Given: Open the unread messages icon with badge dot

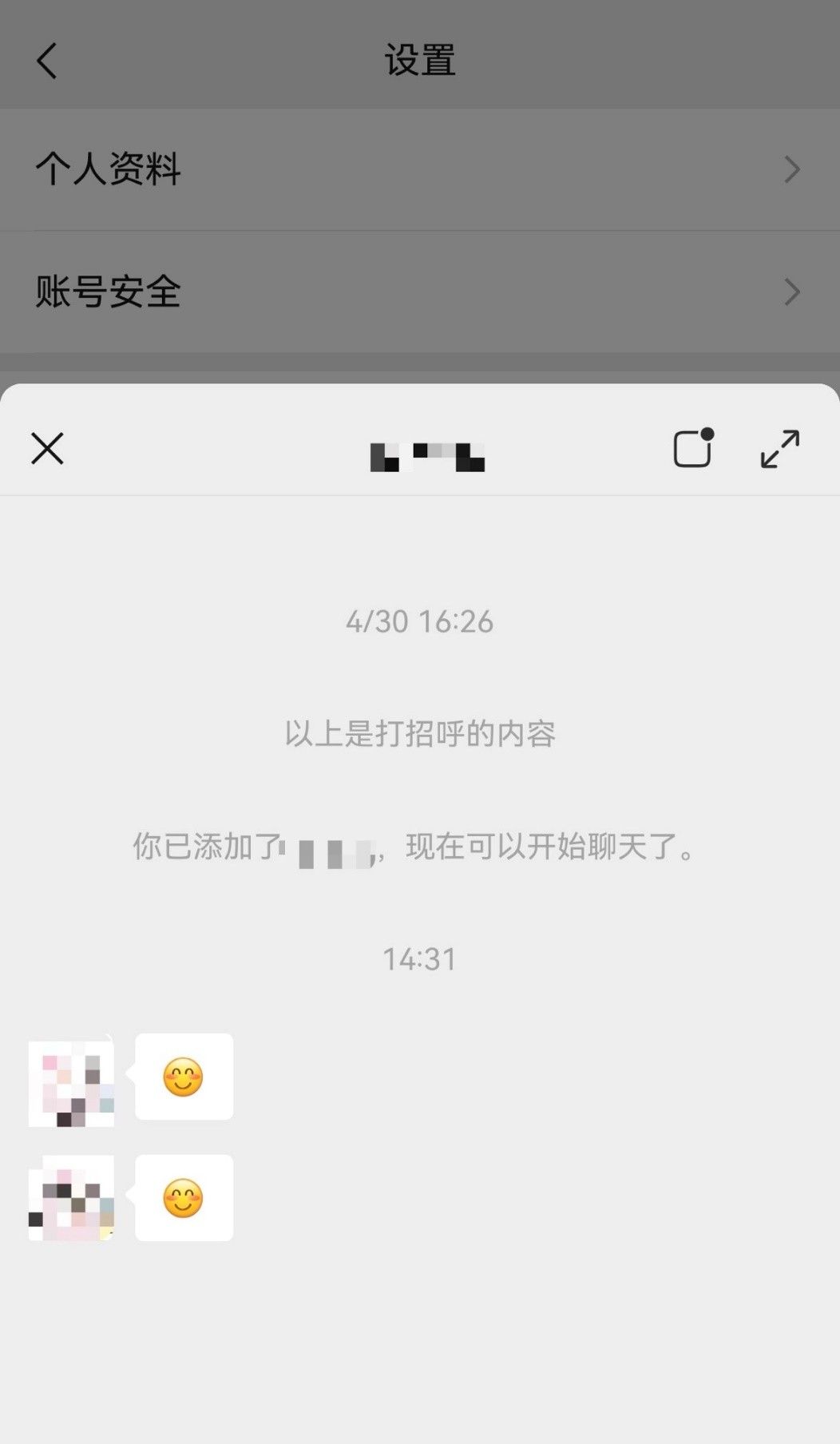Looking at the screenshot, I should (691, 450).
